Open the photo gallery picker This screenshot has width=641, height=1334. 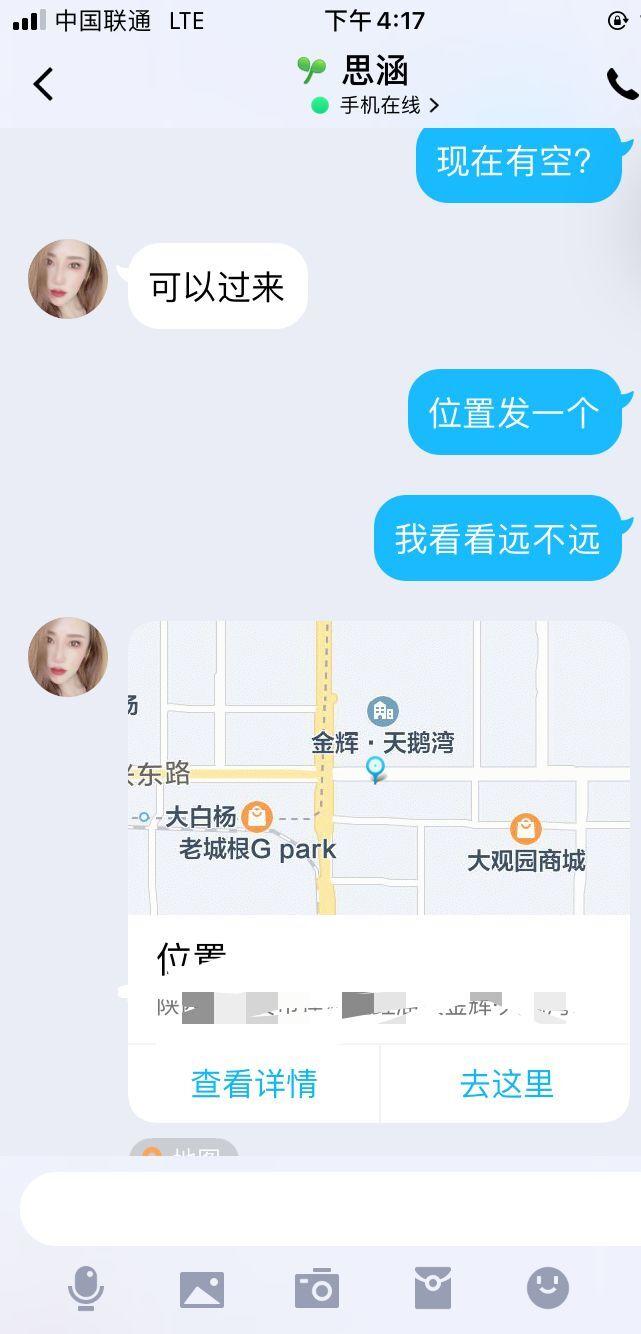(x=202, y=1289)
